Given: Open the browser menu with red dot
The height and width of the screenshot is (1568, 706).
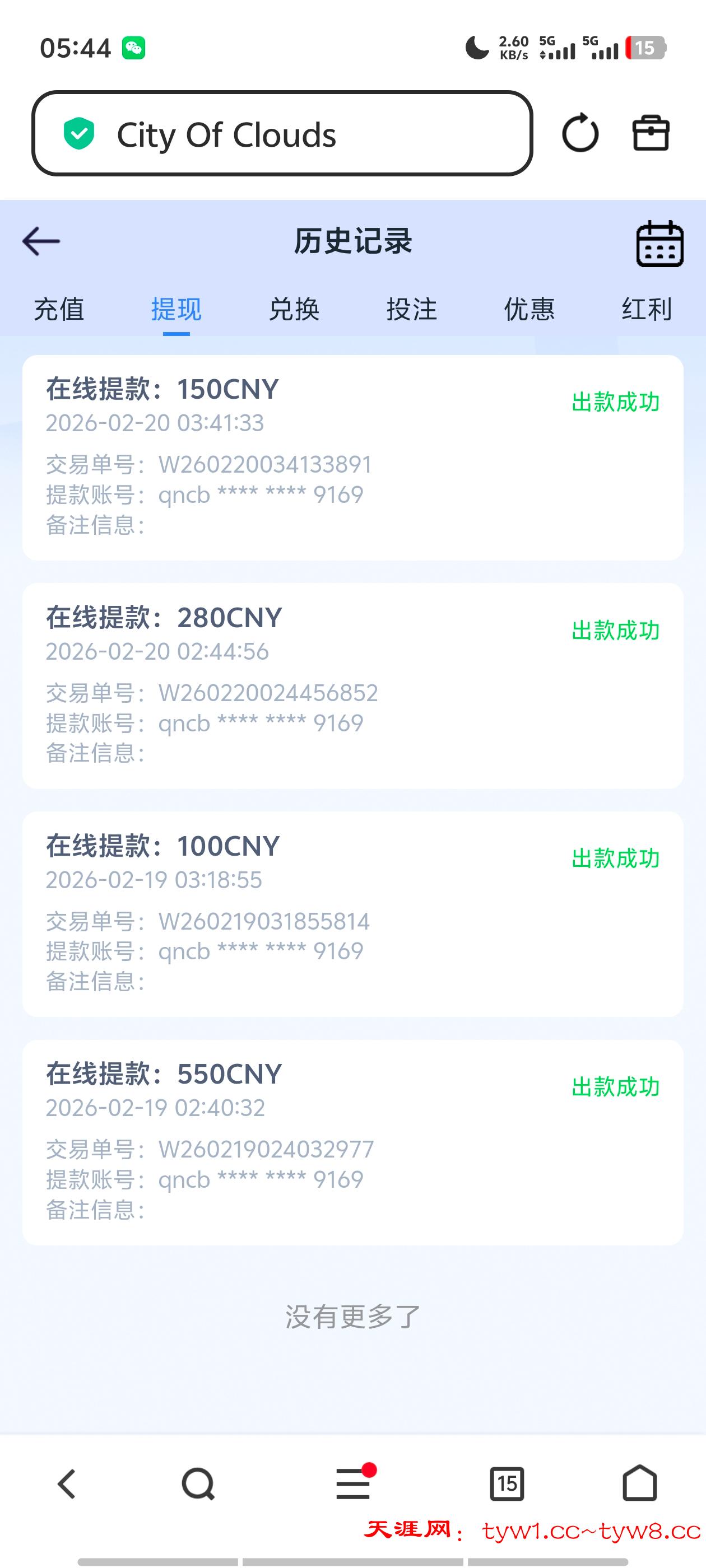Looking at the screenshot, I should [354, 1483].
